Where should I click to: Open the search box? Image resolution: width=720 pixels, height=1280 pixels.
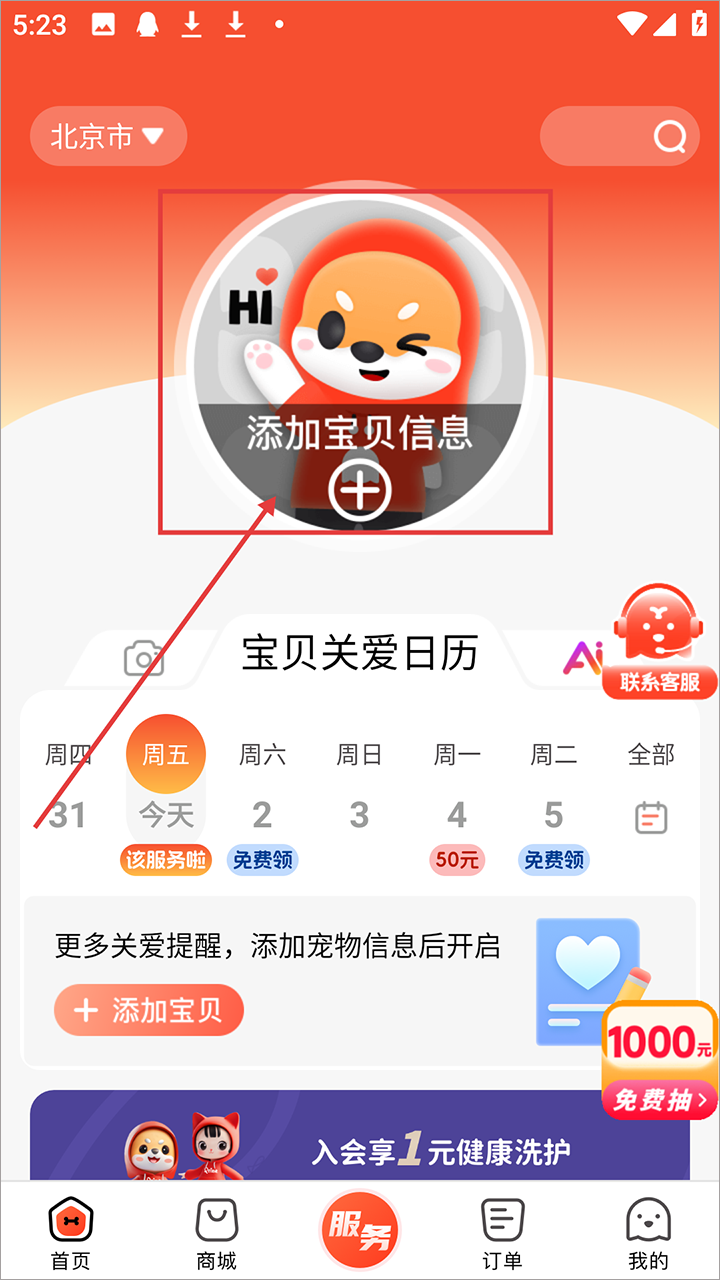pyautogui.click(x=619, y=136)
